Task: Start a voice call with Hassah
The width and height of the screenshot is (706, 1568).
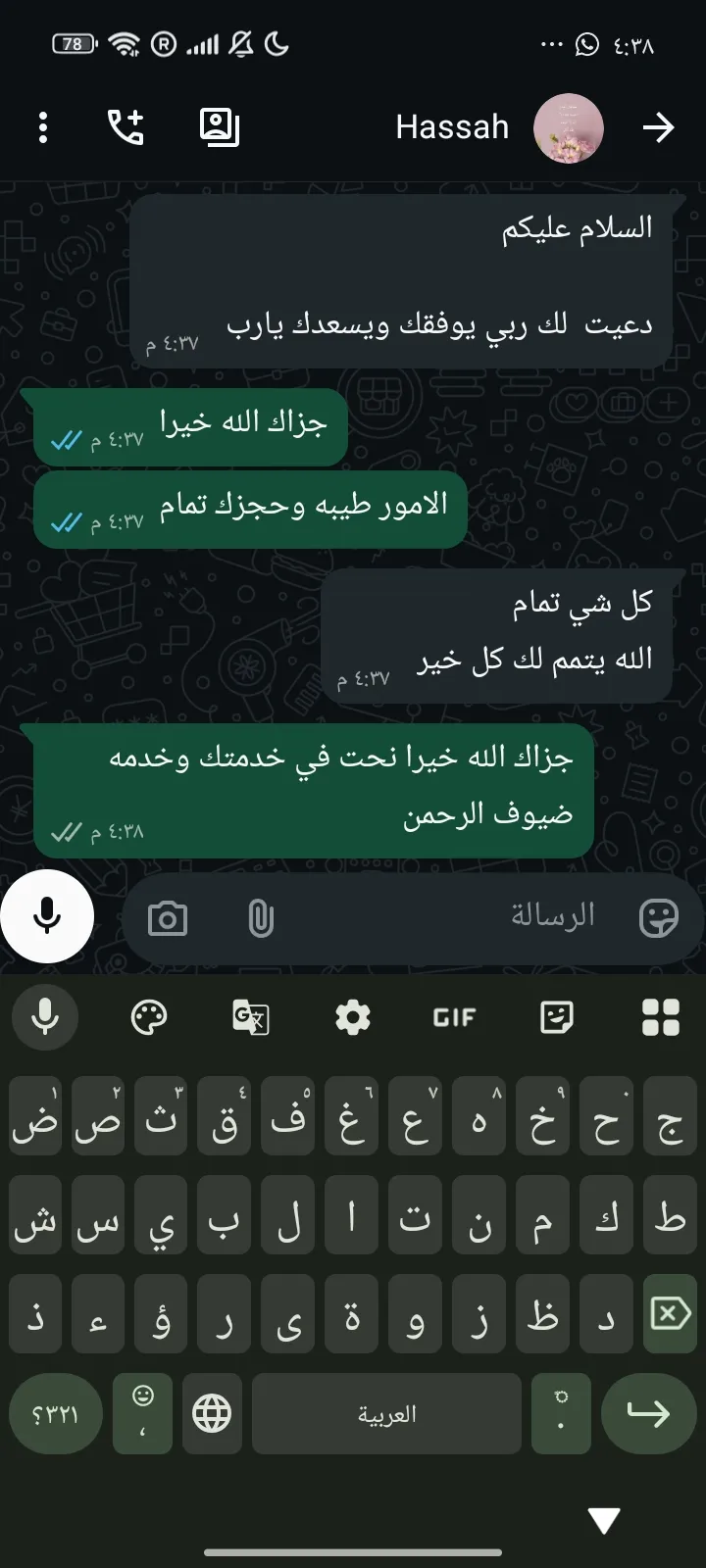Action: point(126,127)
